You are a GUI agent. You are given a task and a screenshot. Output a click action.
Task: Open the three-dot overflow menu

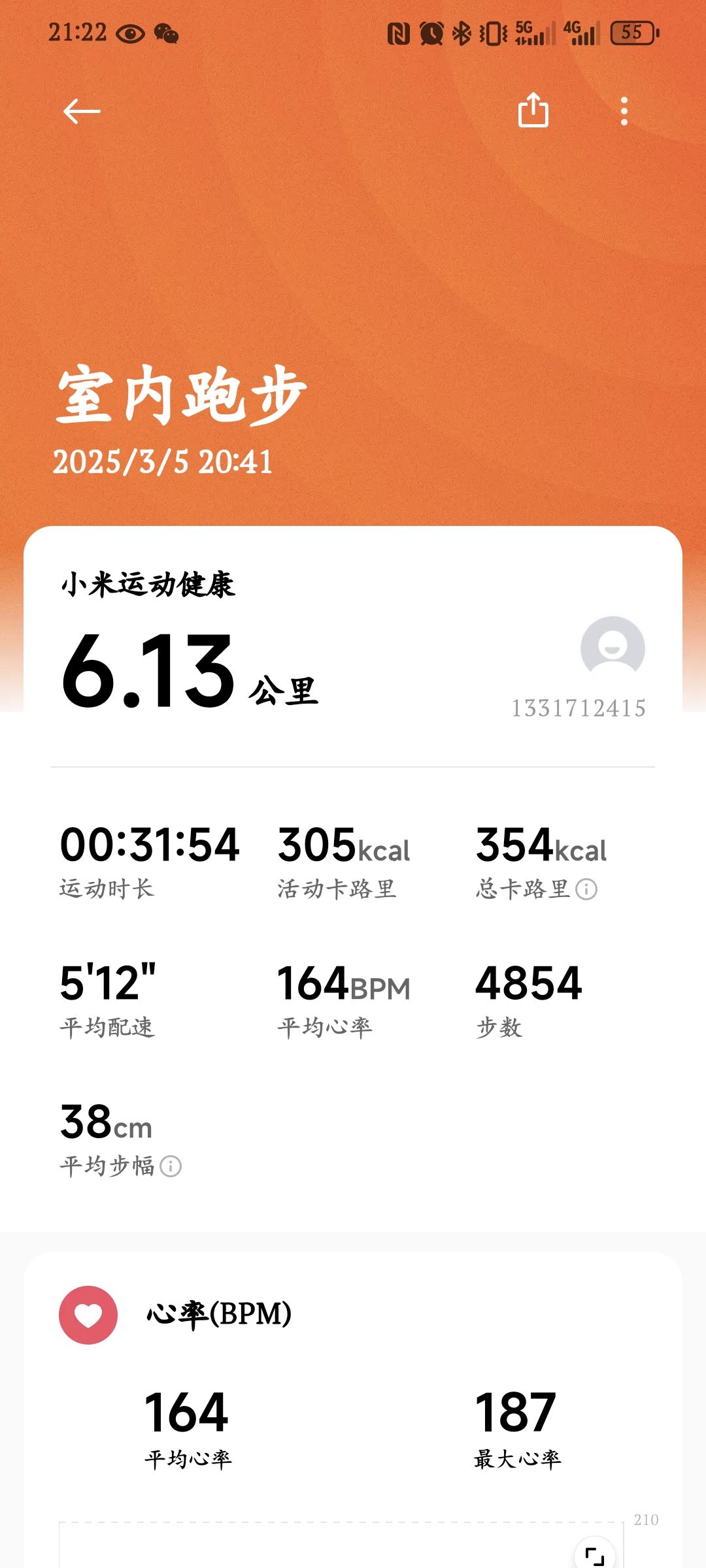[x=624, y=111]
